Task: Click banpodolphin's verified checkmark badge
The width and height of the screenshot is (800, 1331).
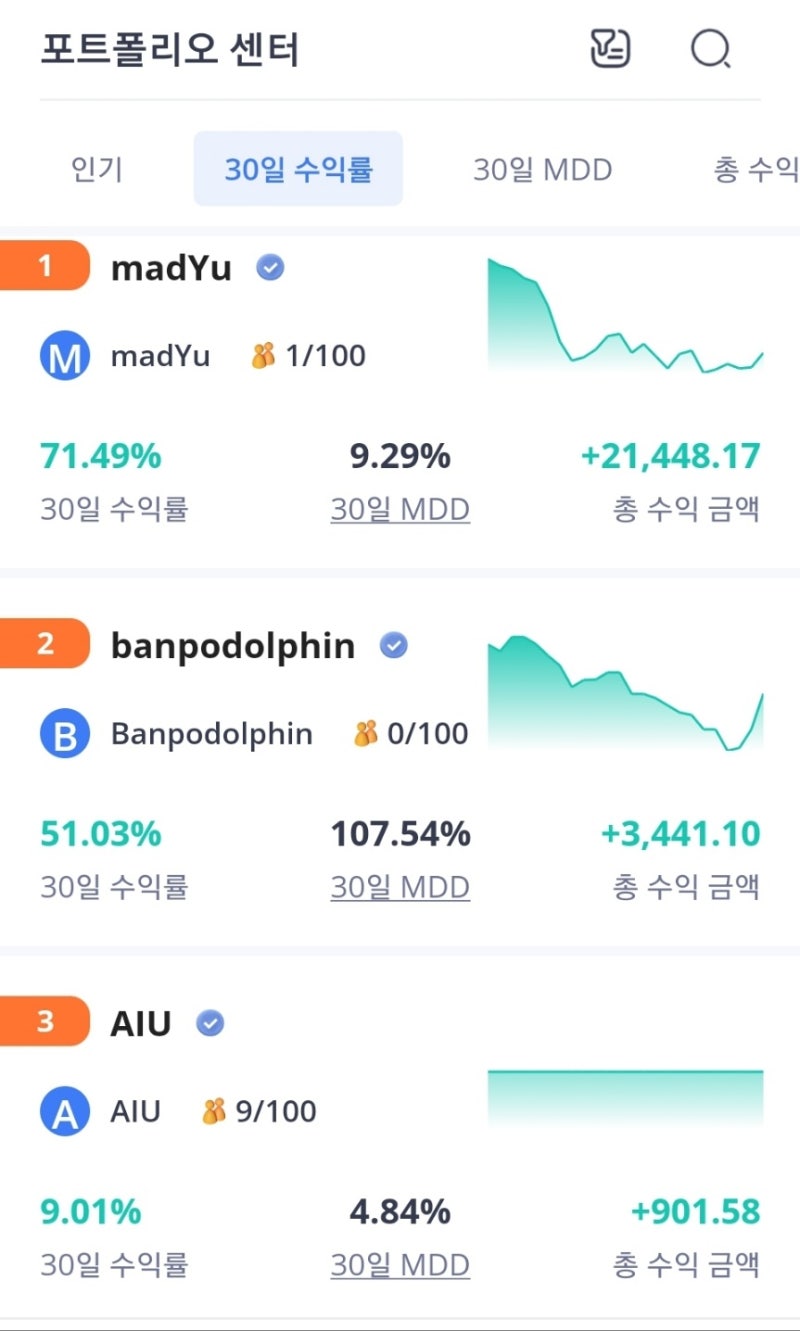Action: point(393,645)
